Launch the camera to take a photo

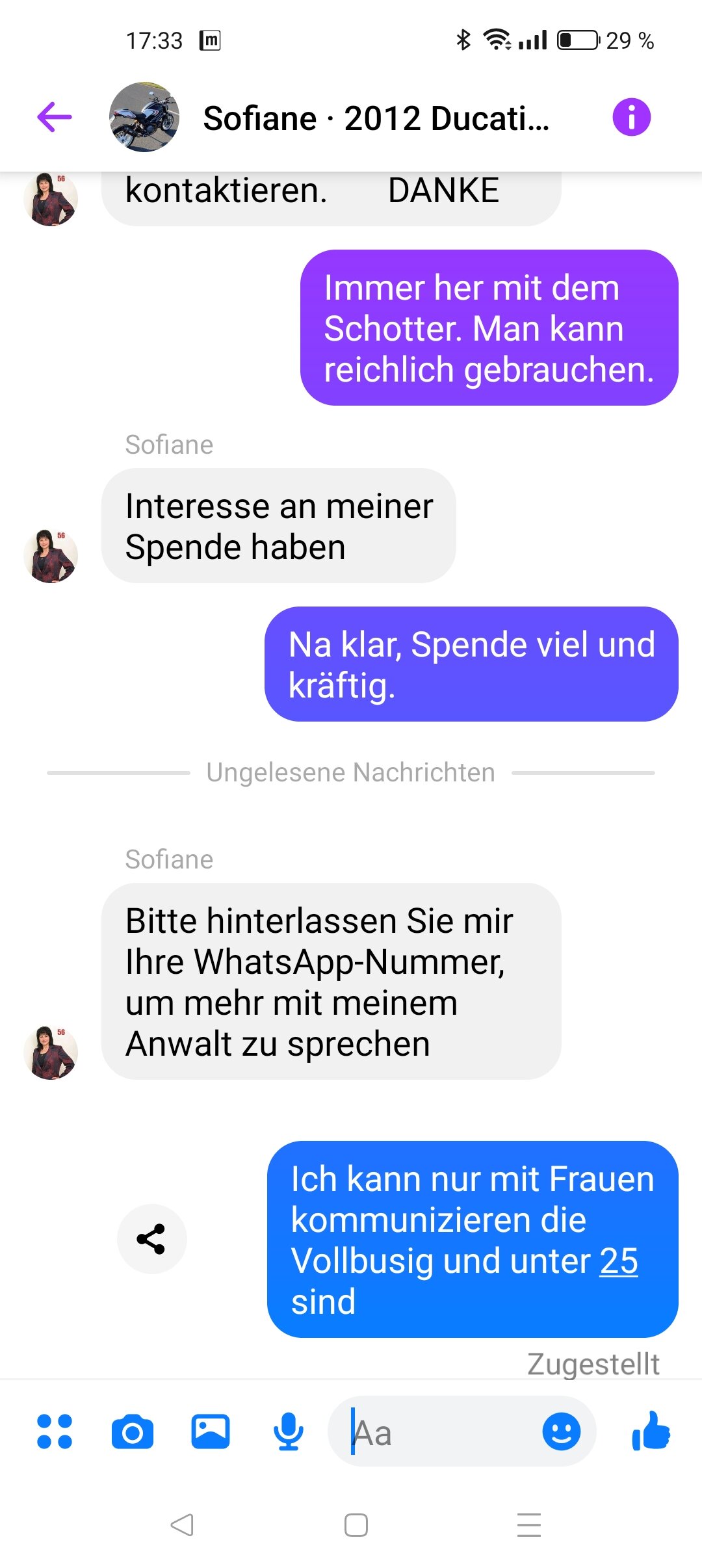[x=133, y=1431]
